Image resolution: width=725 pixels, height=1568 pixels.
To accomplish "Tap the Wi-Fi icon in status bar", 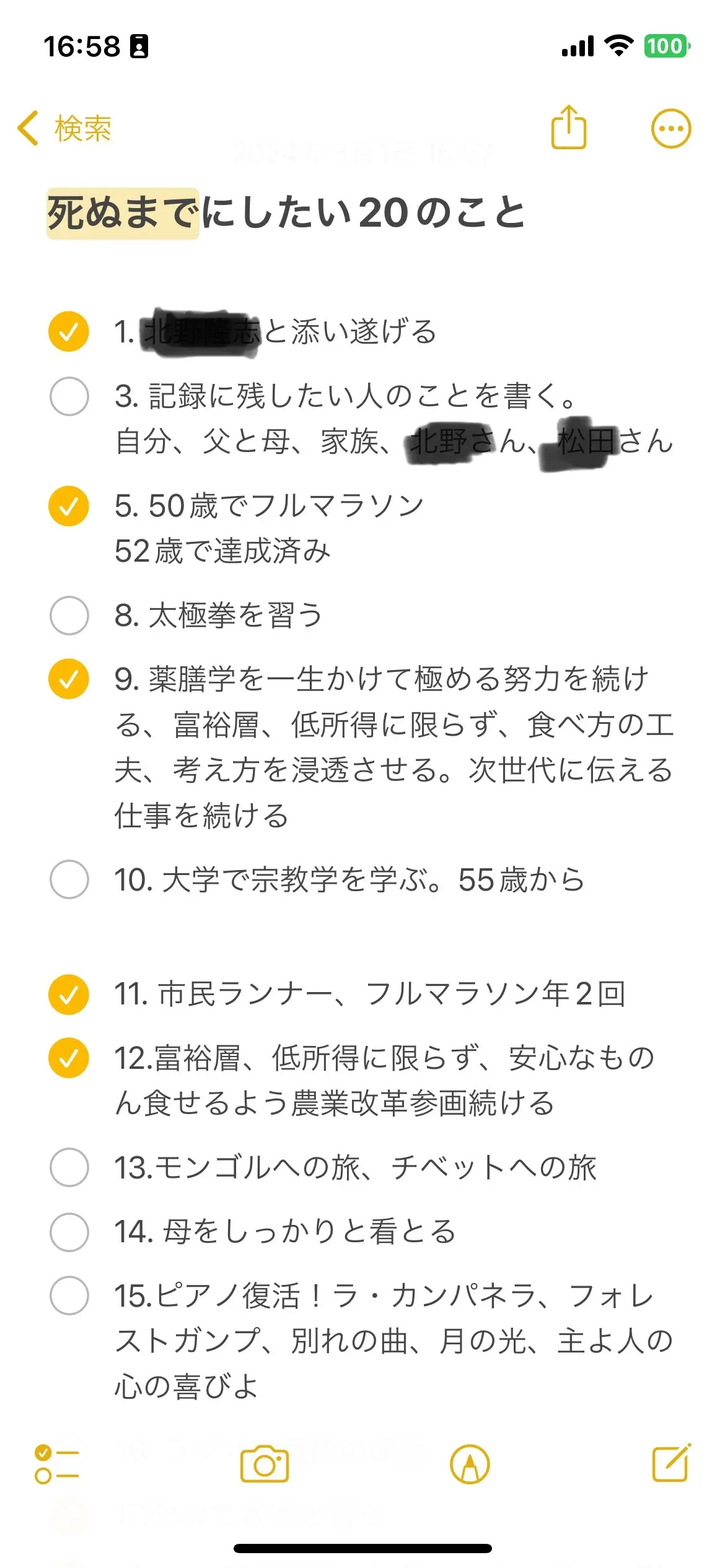I will [x=619, y=46].
